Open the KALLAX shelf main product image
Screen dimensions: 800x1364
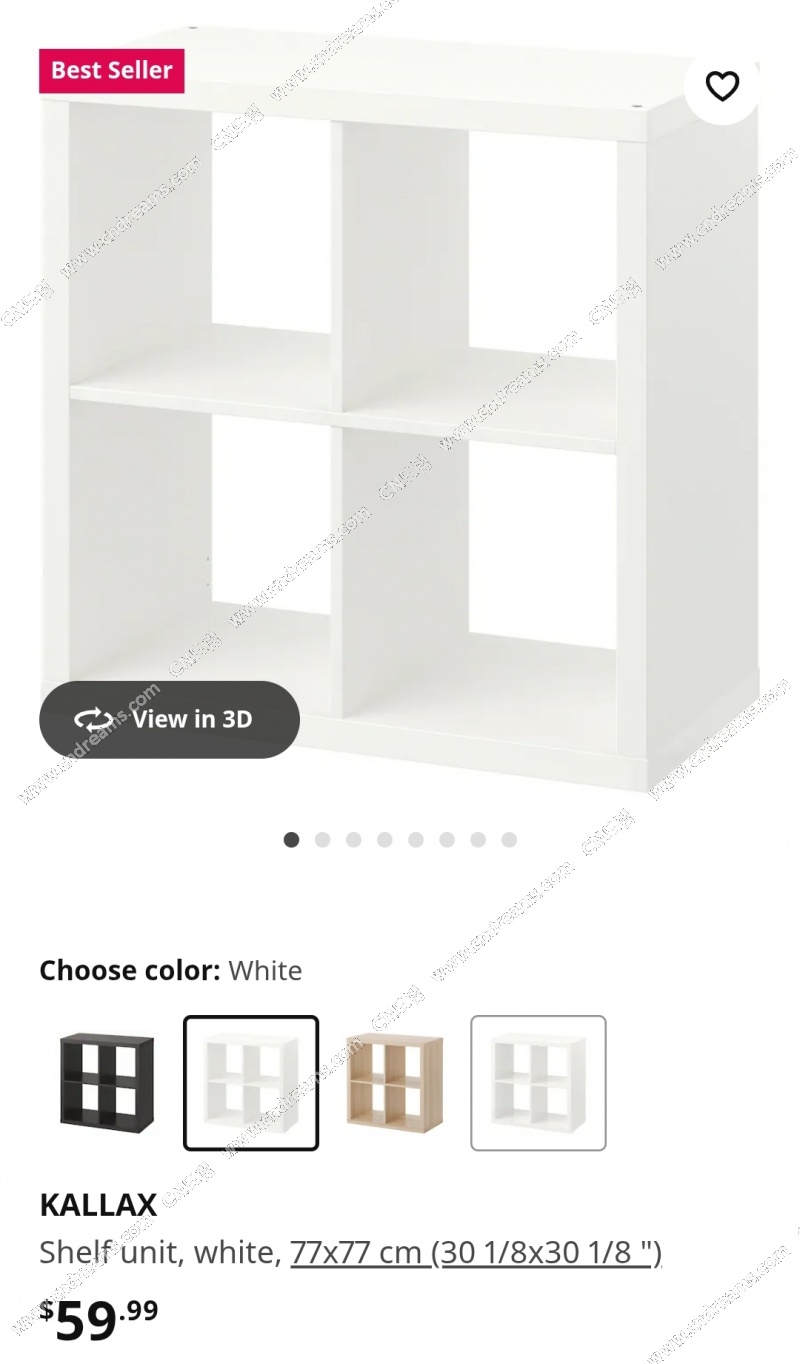click(x=400, y=400)
